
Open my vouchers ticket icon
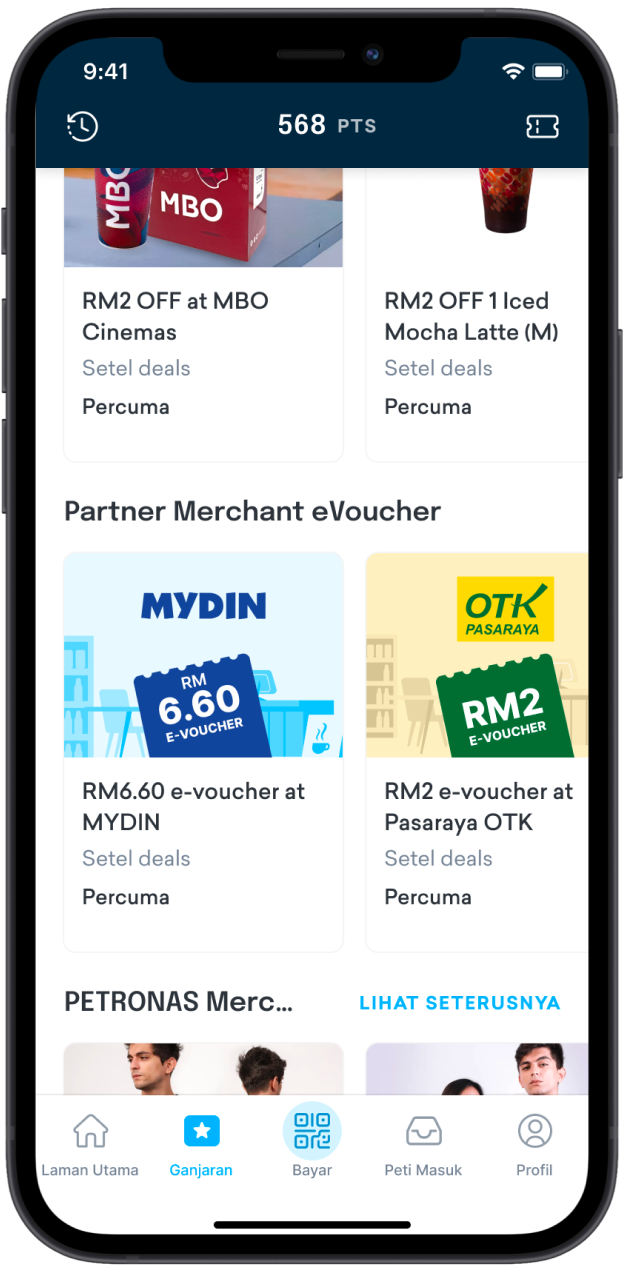click(x=542, y=126)
